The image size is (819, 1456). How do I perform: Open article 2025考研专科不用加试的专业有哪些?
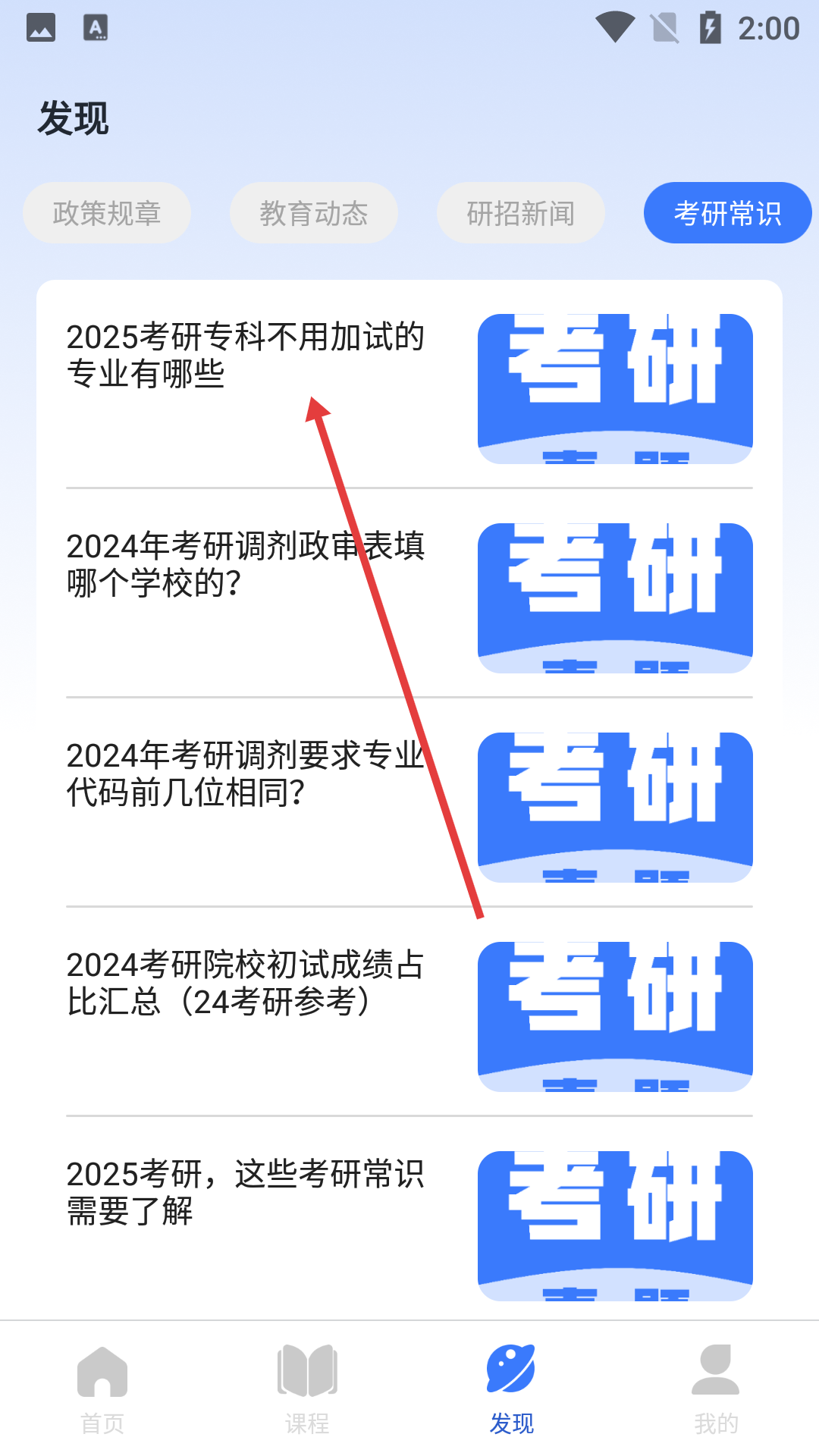point(245,356)
